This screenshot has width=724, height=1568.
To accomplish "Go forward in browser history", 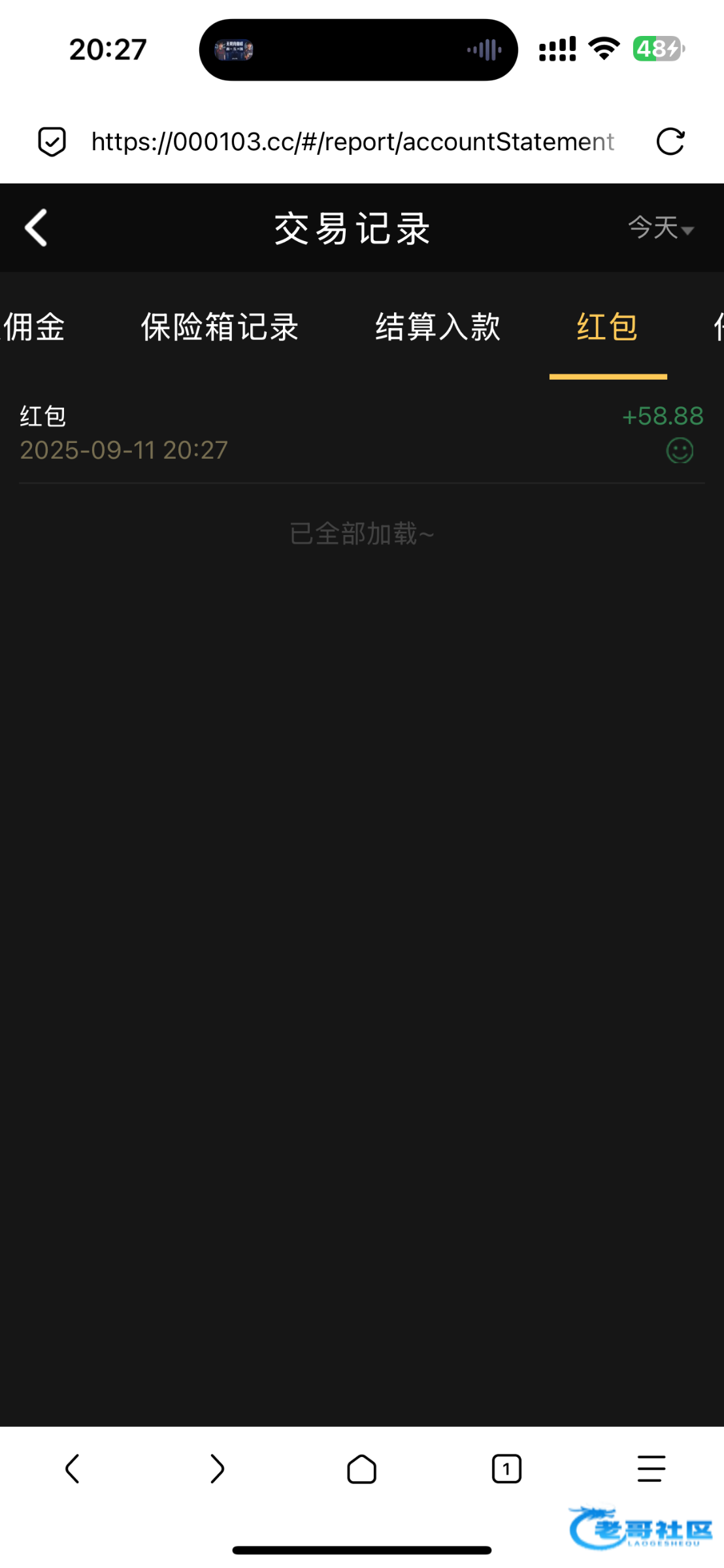I will click(x=217, y=1469).
